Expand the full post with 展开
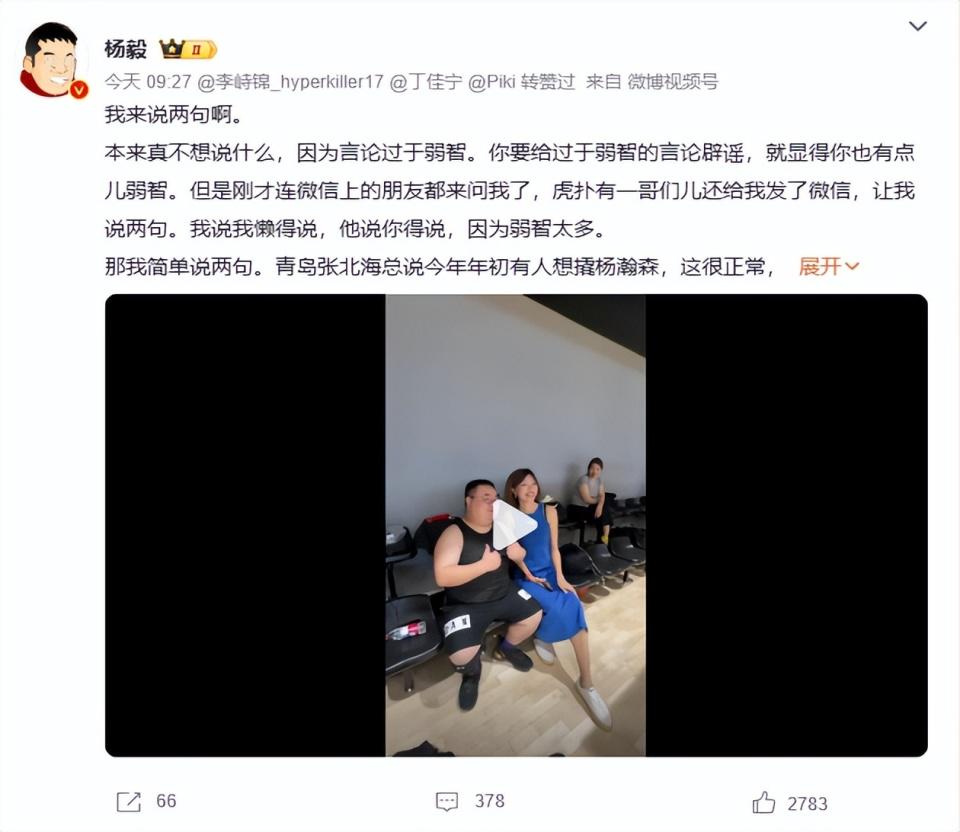The width and height of the screenshot is (960, 832). point(828,267)
